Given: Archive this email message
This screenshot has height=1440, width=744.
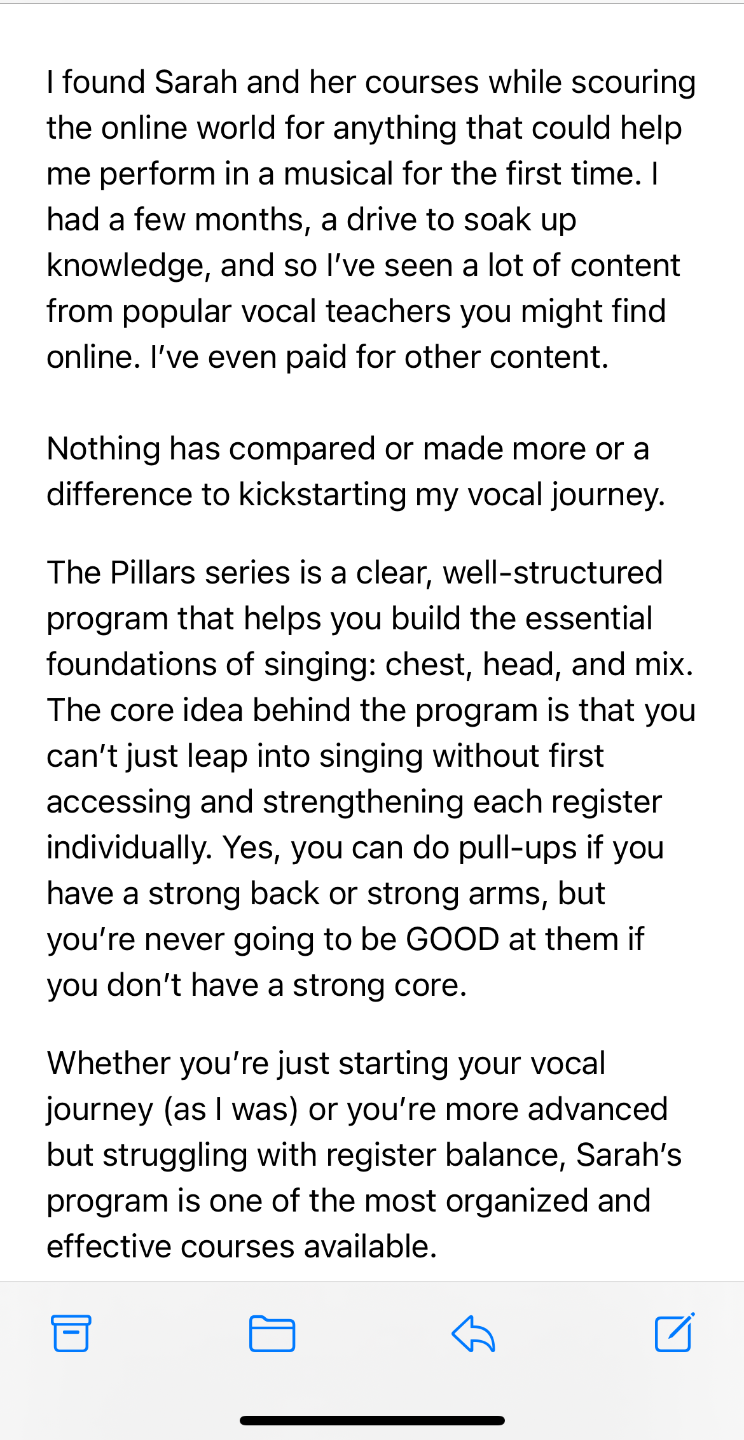Looking at the screenshot, I should point(71,1333).
